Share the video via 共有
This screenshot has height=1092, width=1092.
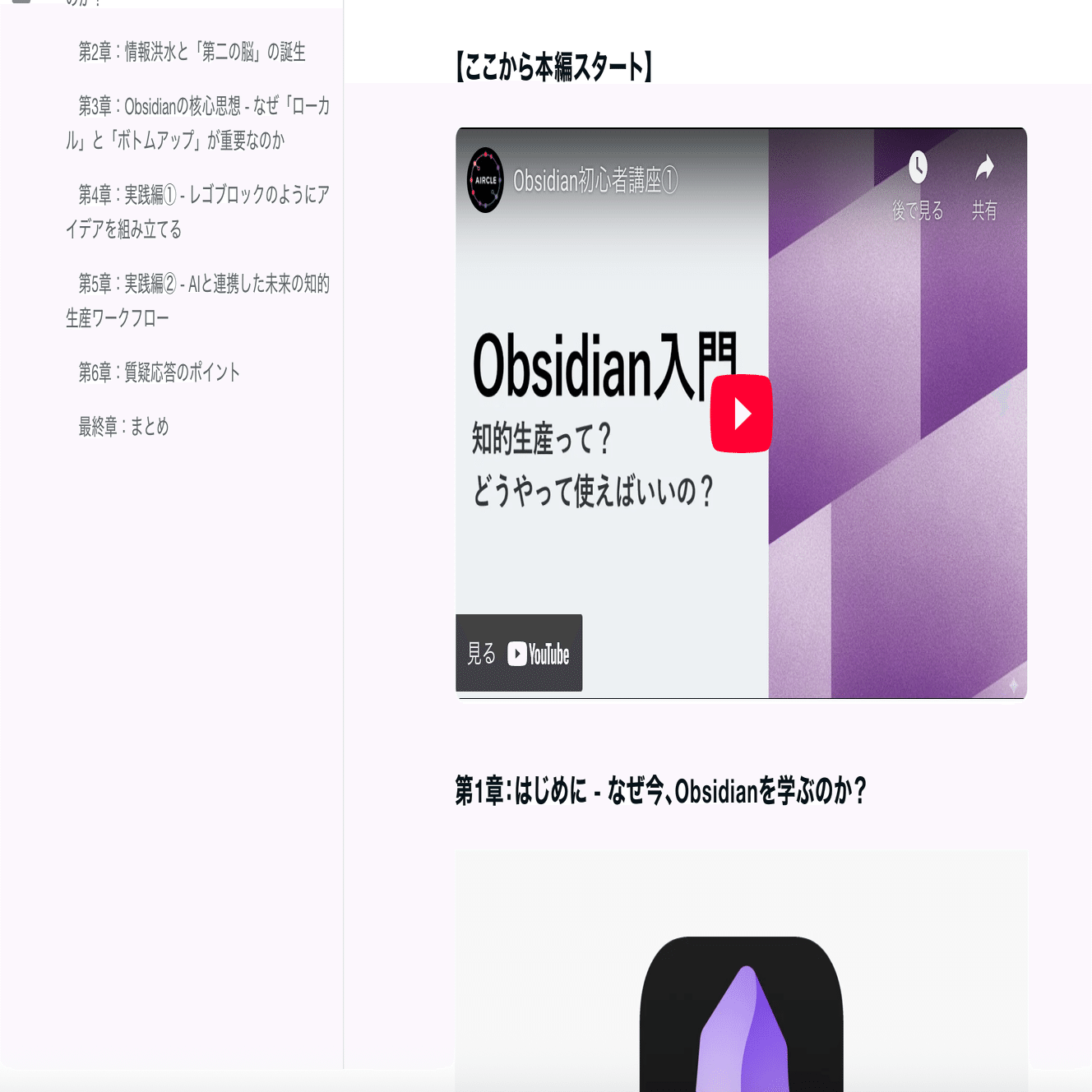(x=984, y=186)
